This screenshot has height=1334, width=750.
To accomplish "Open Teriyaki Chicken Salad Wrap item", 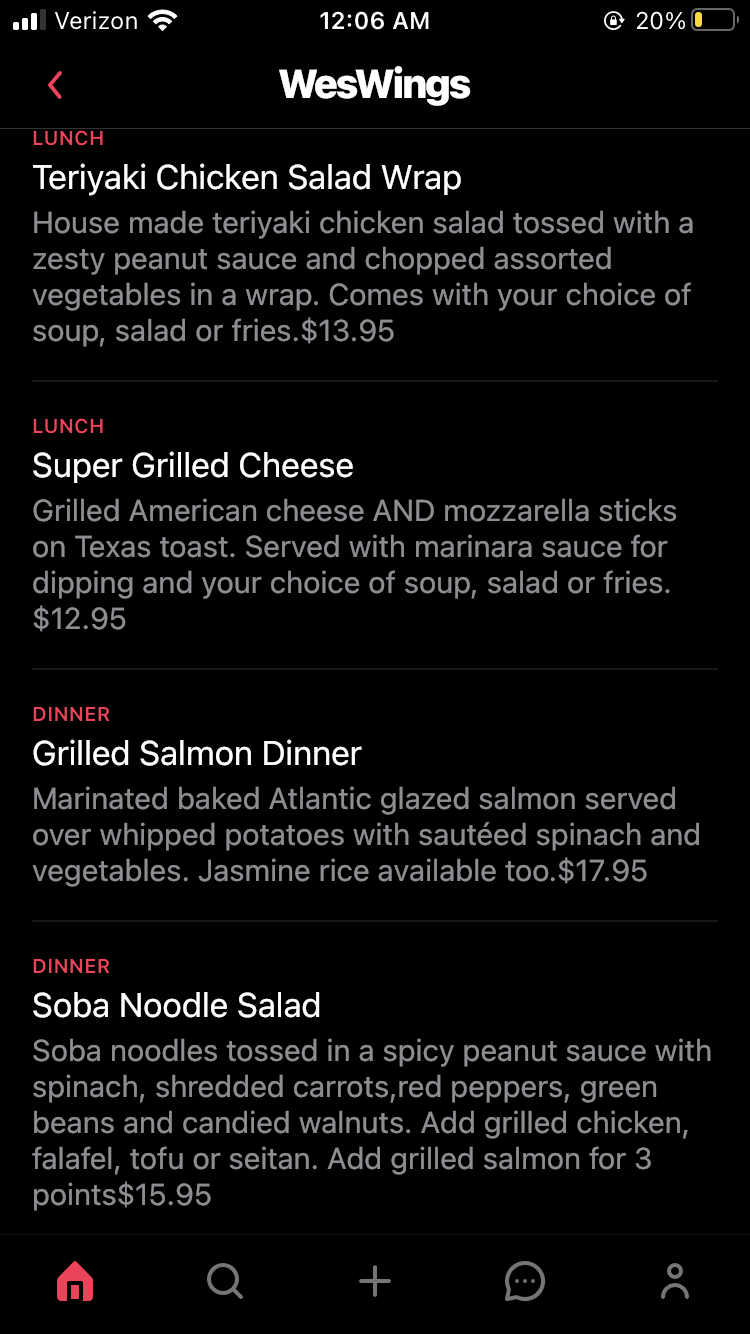I will (x=375, y=240).
